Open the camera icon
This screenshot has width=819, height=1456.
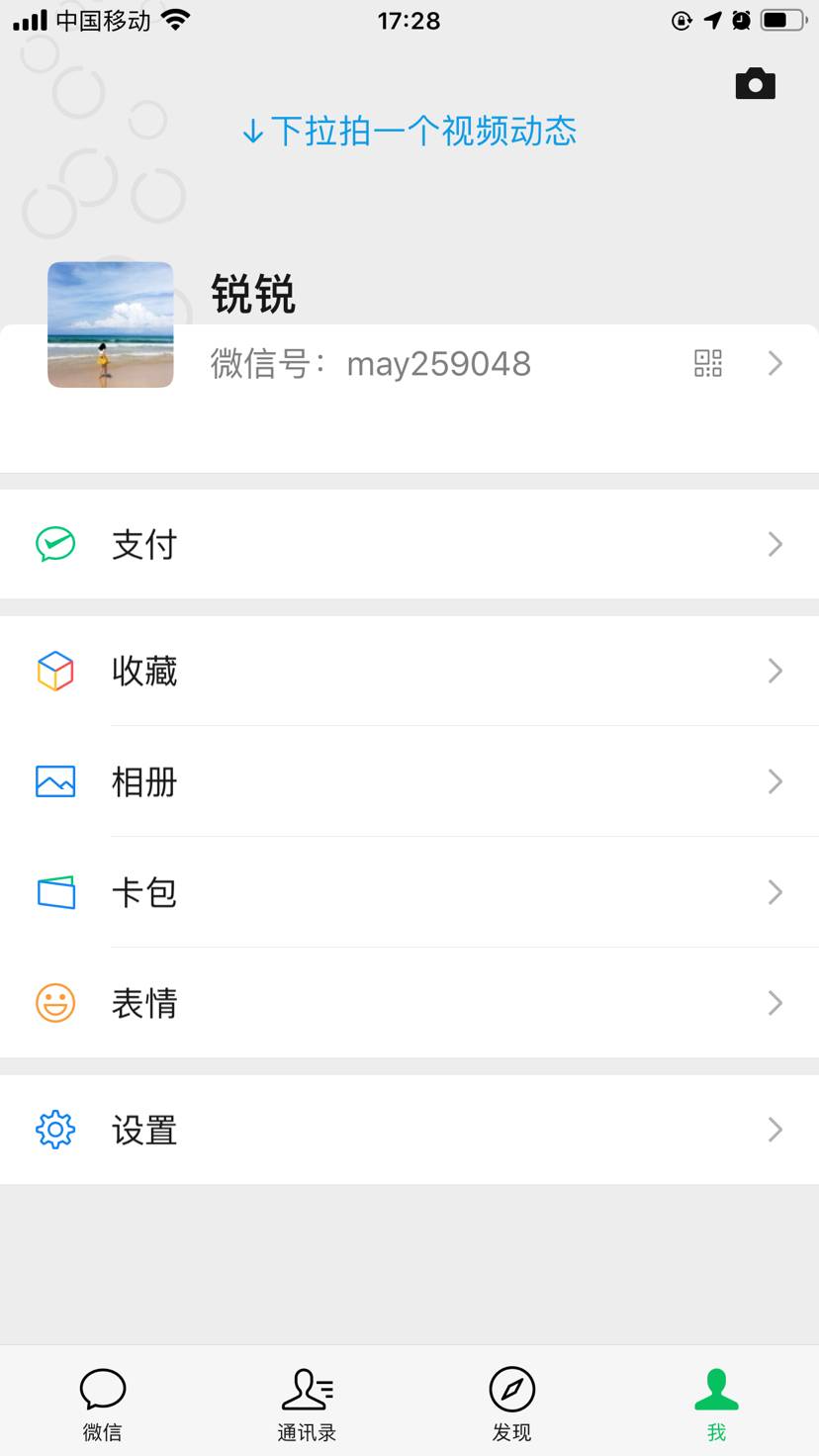click(x=755, y=84)
